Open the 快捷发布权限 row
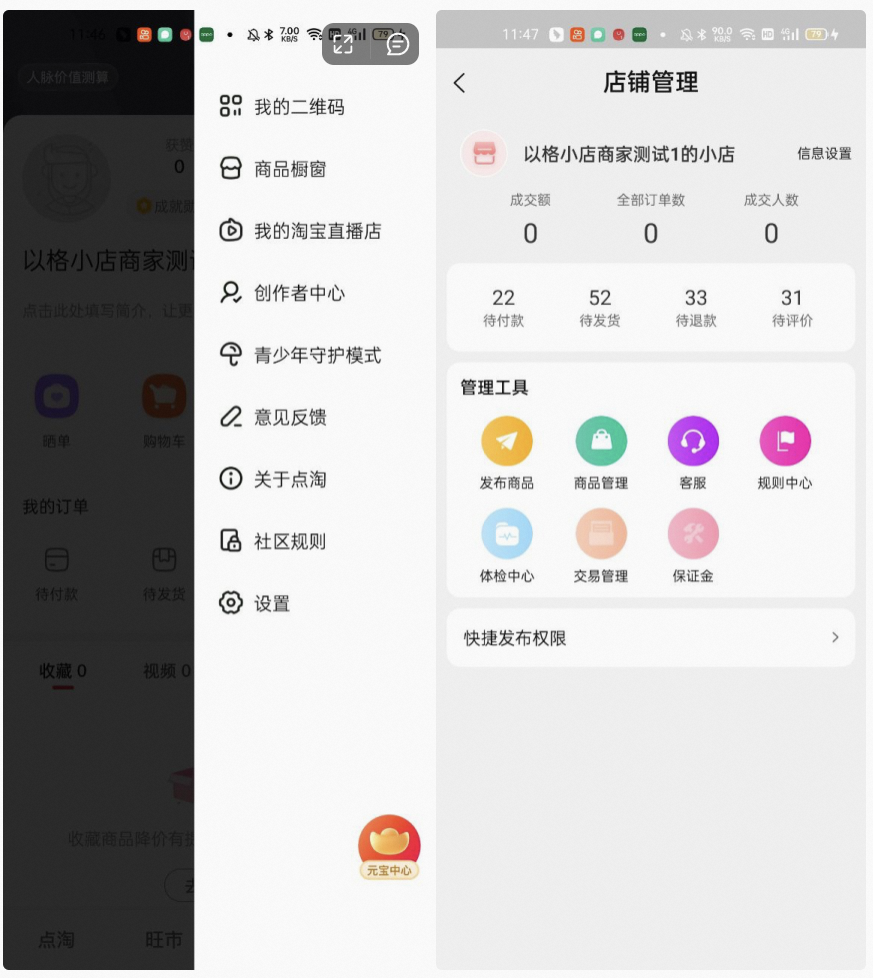873x978 pixels. (650, 638)
